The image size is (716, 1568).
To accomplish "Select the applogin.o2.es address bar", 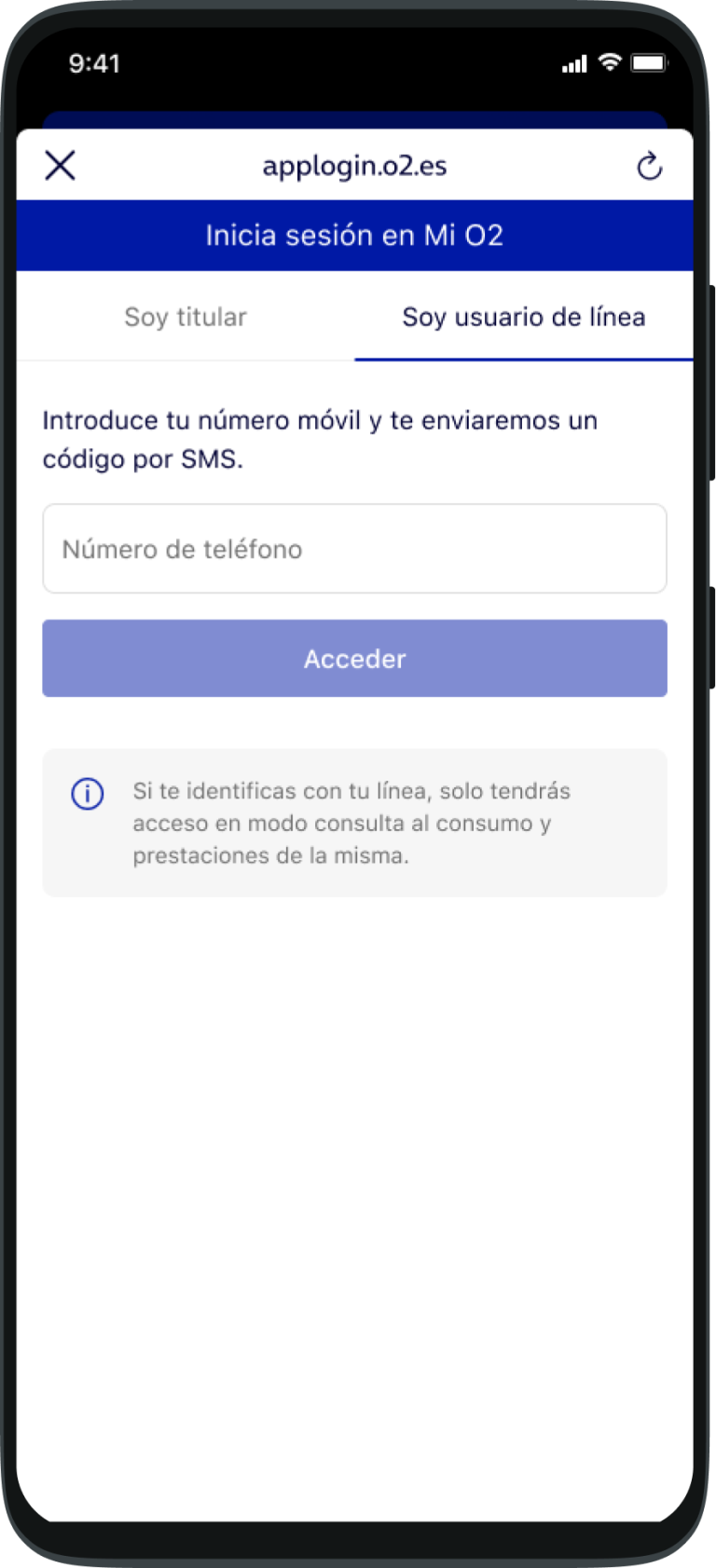I will click(354, 165).
